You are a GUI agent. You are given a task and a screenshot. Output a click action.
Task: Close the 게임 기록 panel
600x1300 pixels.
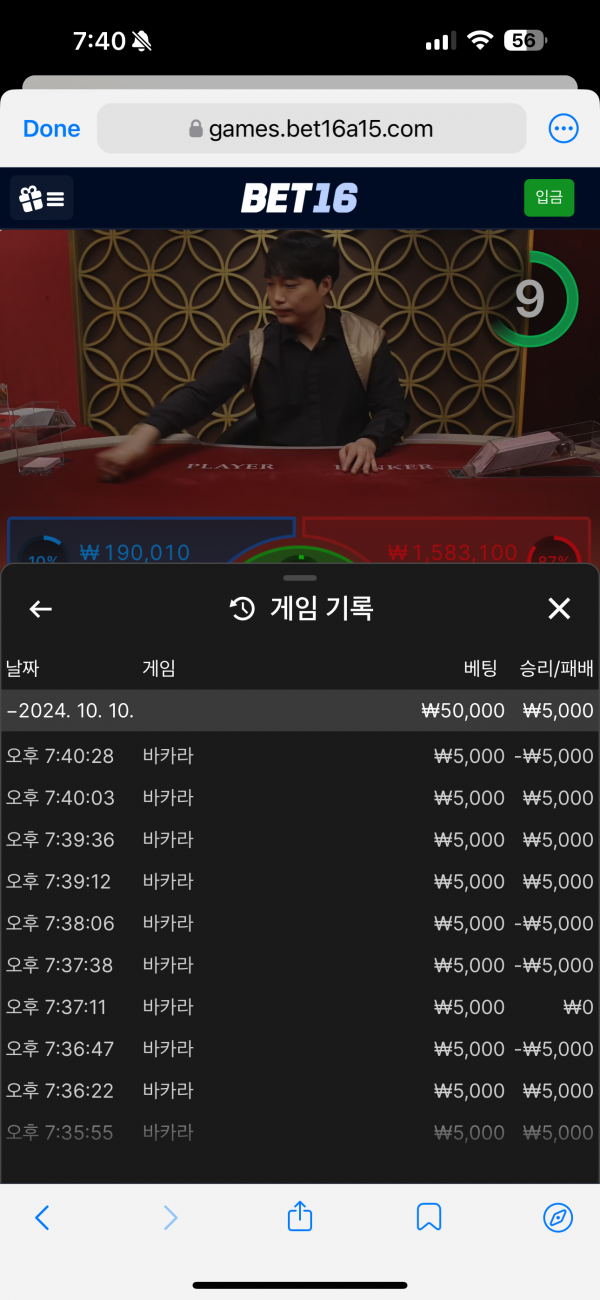click(559, 609)
